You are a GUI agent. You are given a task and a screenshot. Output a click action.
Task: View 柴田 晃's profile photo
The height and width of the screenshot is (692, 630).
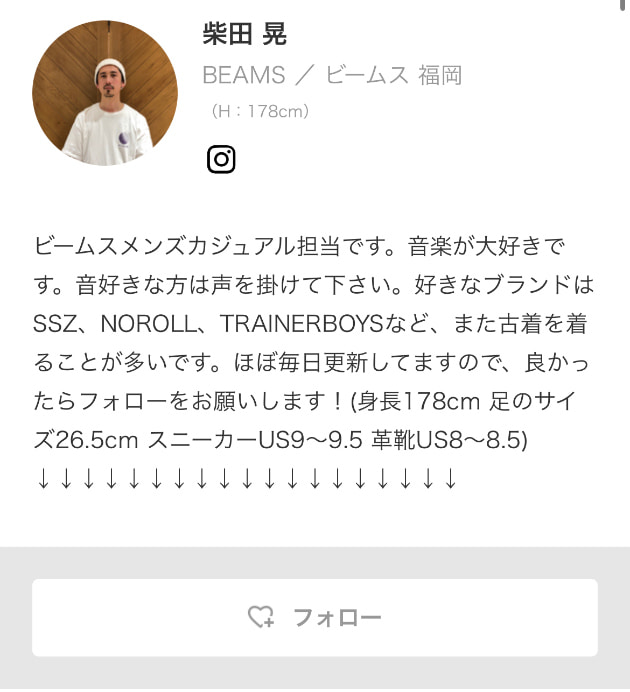coord(105,93)
